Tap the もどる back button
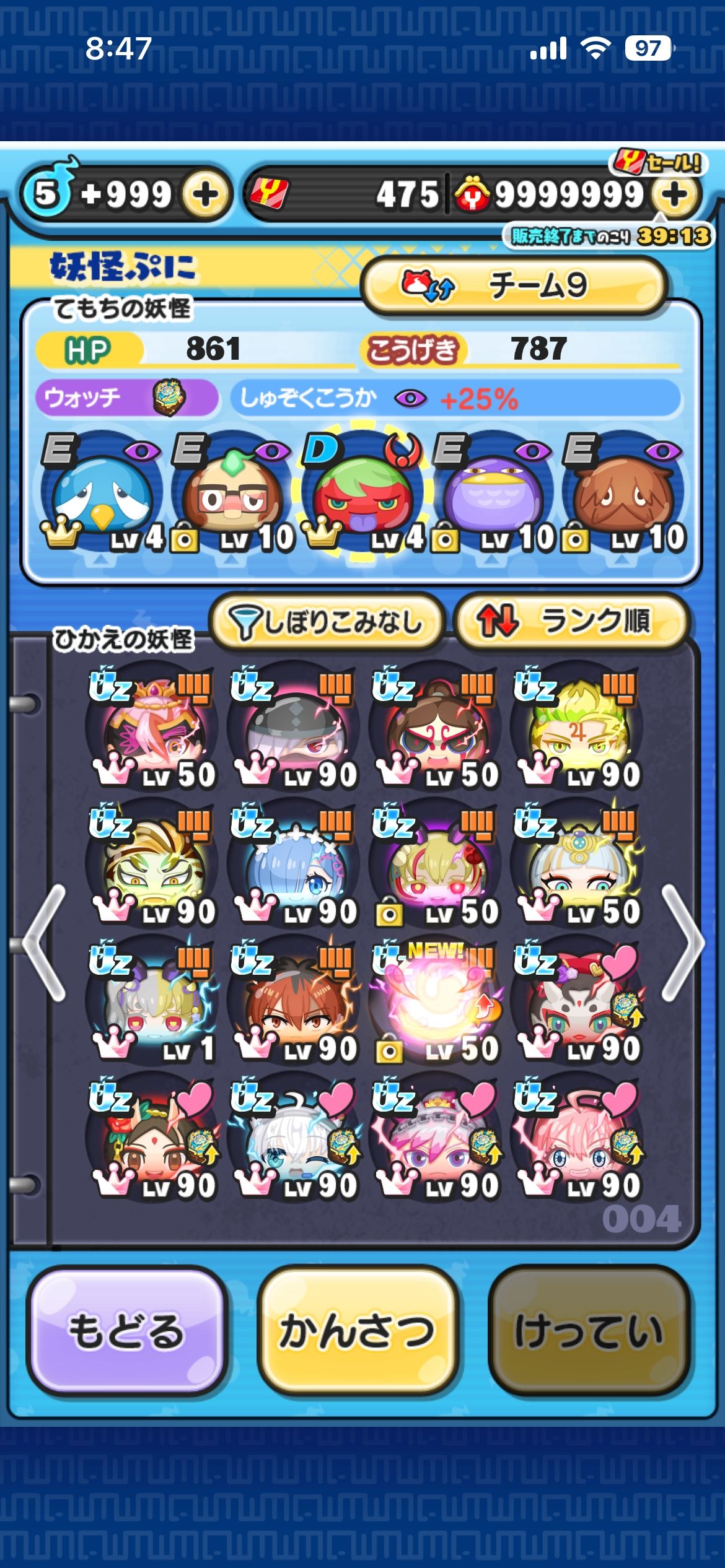The height and width of the screenshot is (1568, 725). click(x=127, y=1331)
